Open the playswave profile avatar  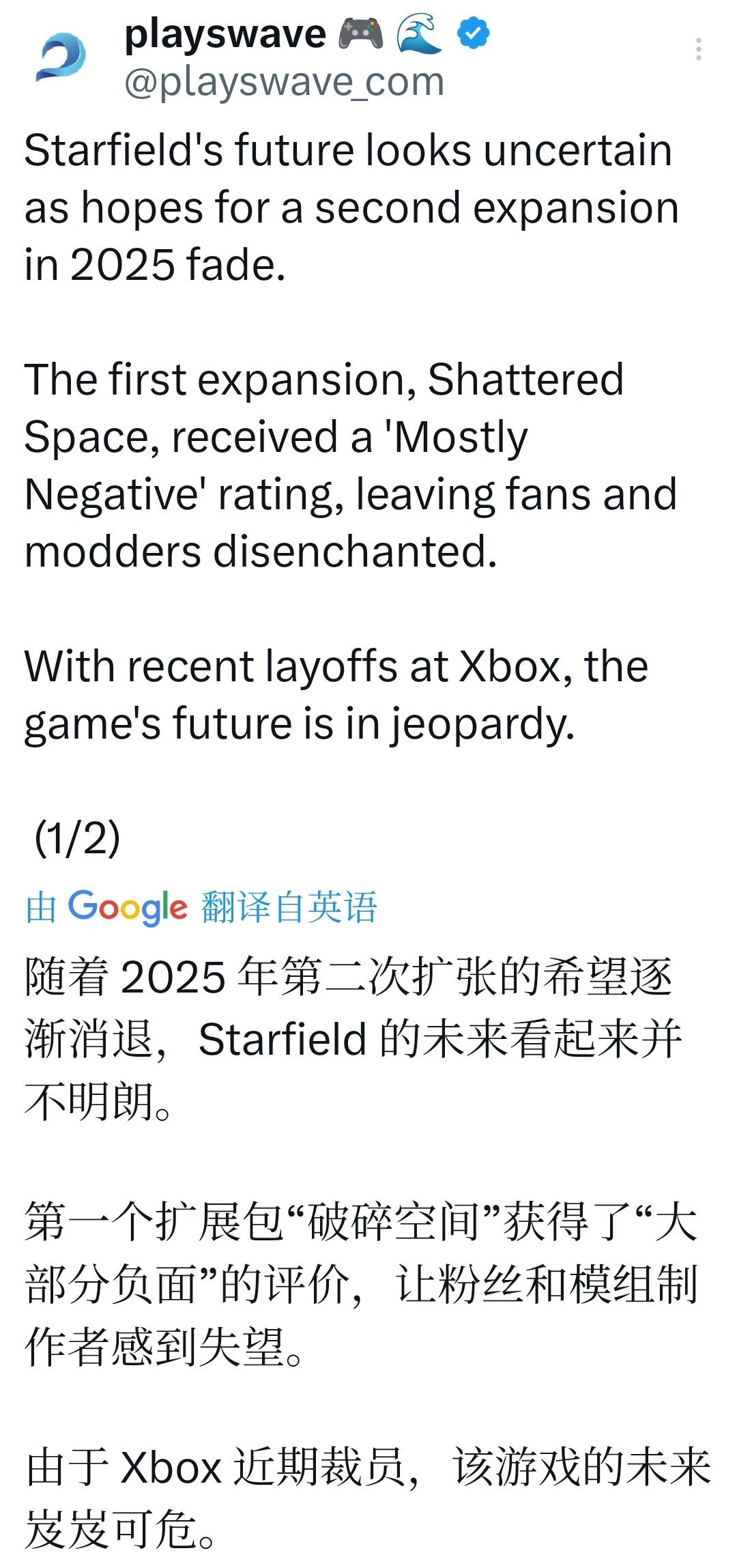pyautogui.click(x=61, y=57)
